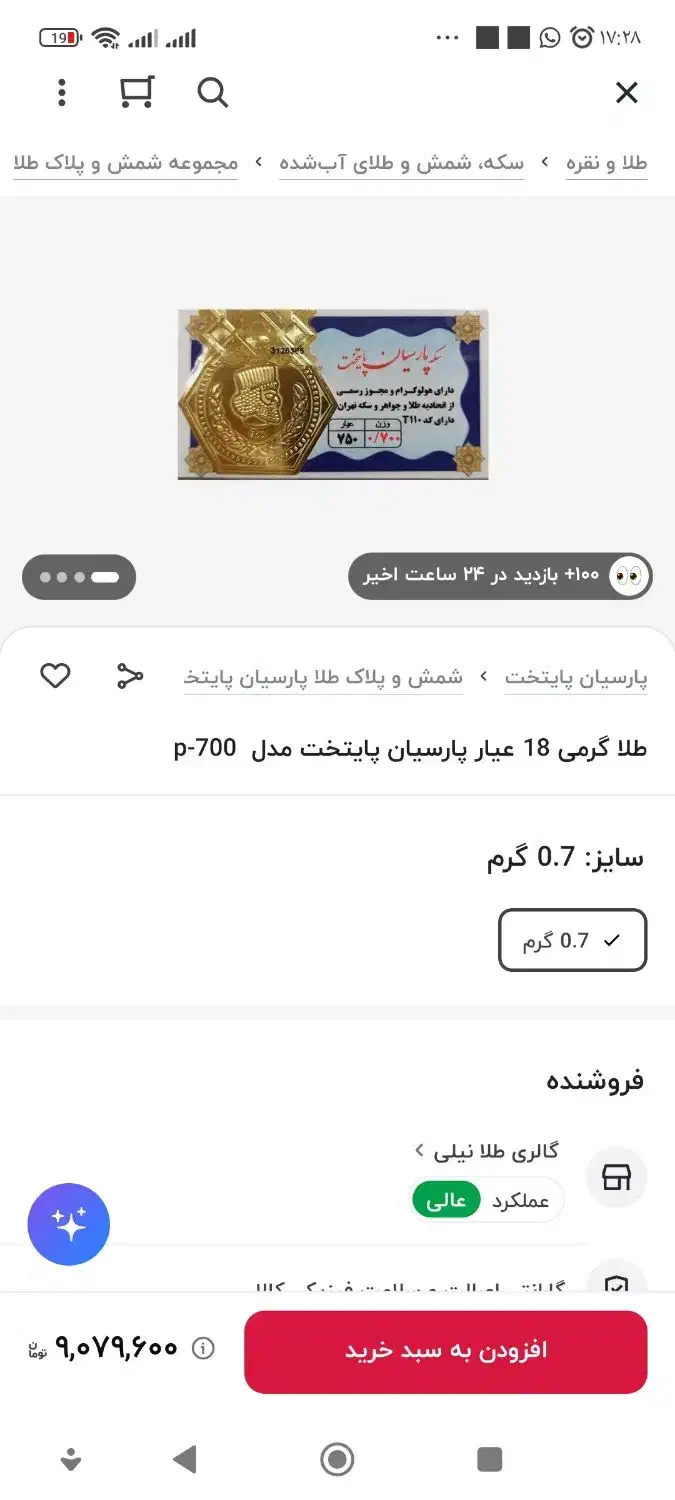
Task: Add this product to favorites
Action: 55,676
